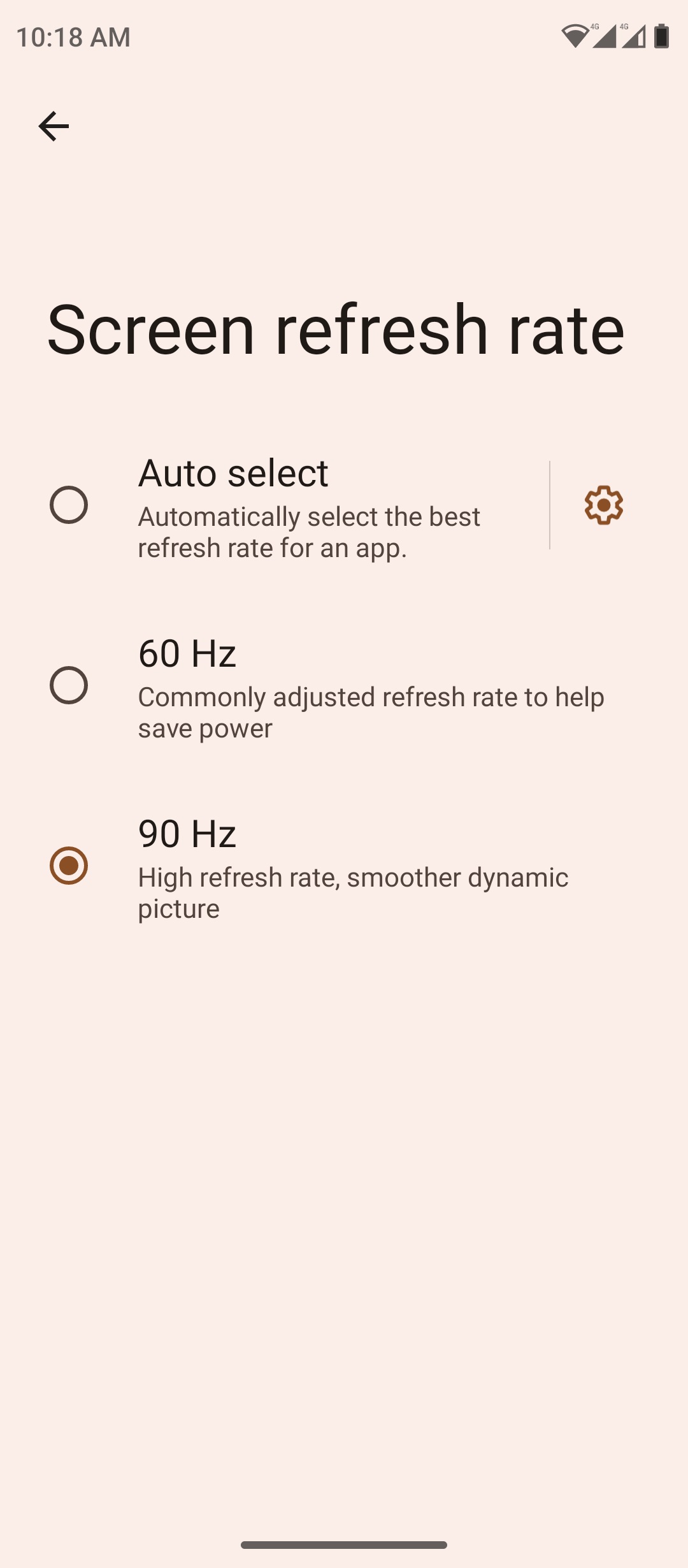Open Auto select gear settings

click(603, 505)
